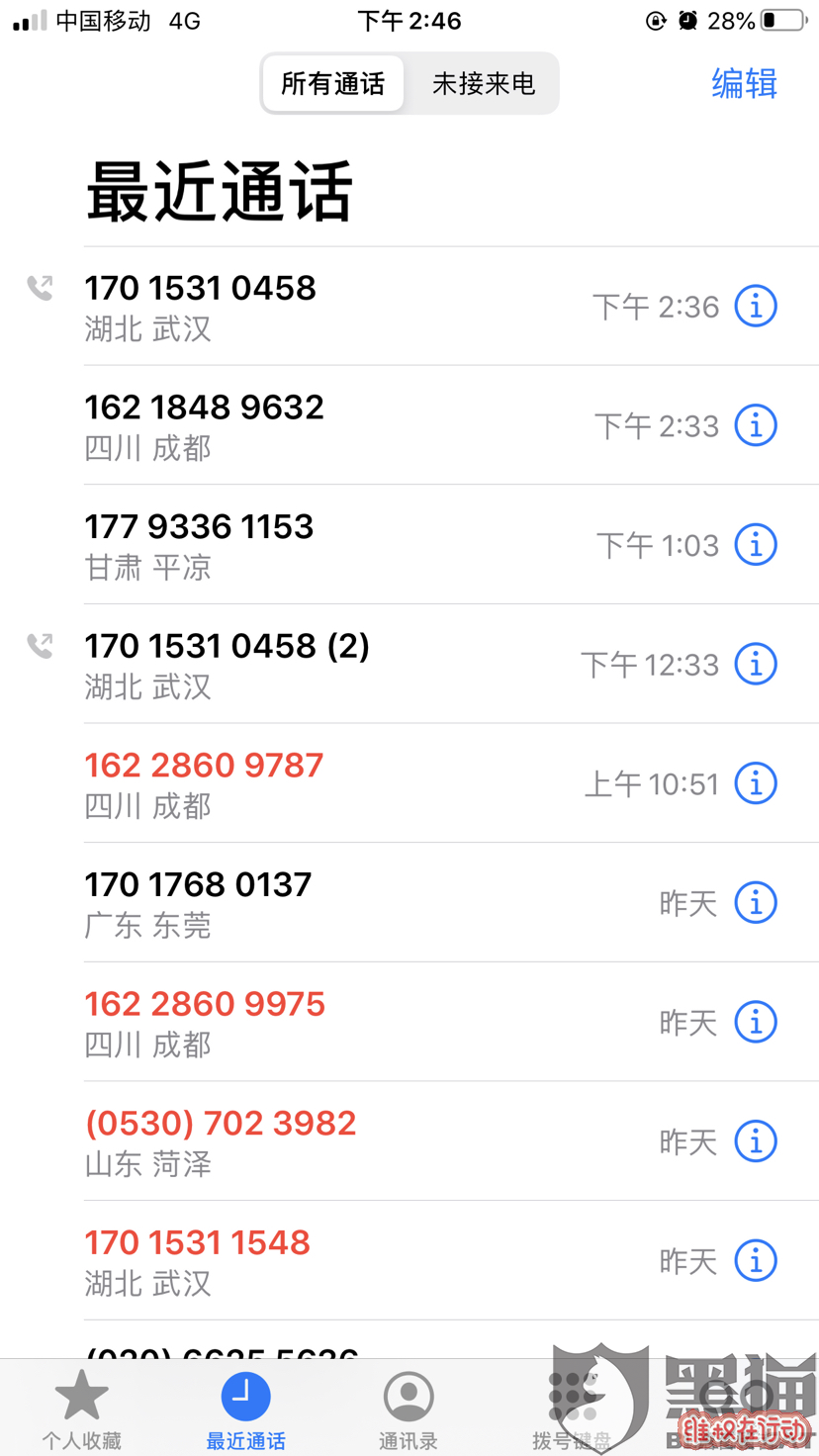The image size is (819, 1456).
Task: Show info for the 下午 2:36 call
Action: tap(756, 307)
